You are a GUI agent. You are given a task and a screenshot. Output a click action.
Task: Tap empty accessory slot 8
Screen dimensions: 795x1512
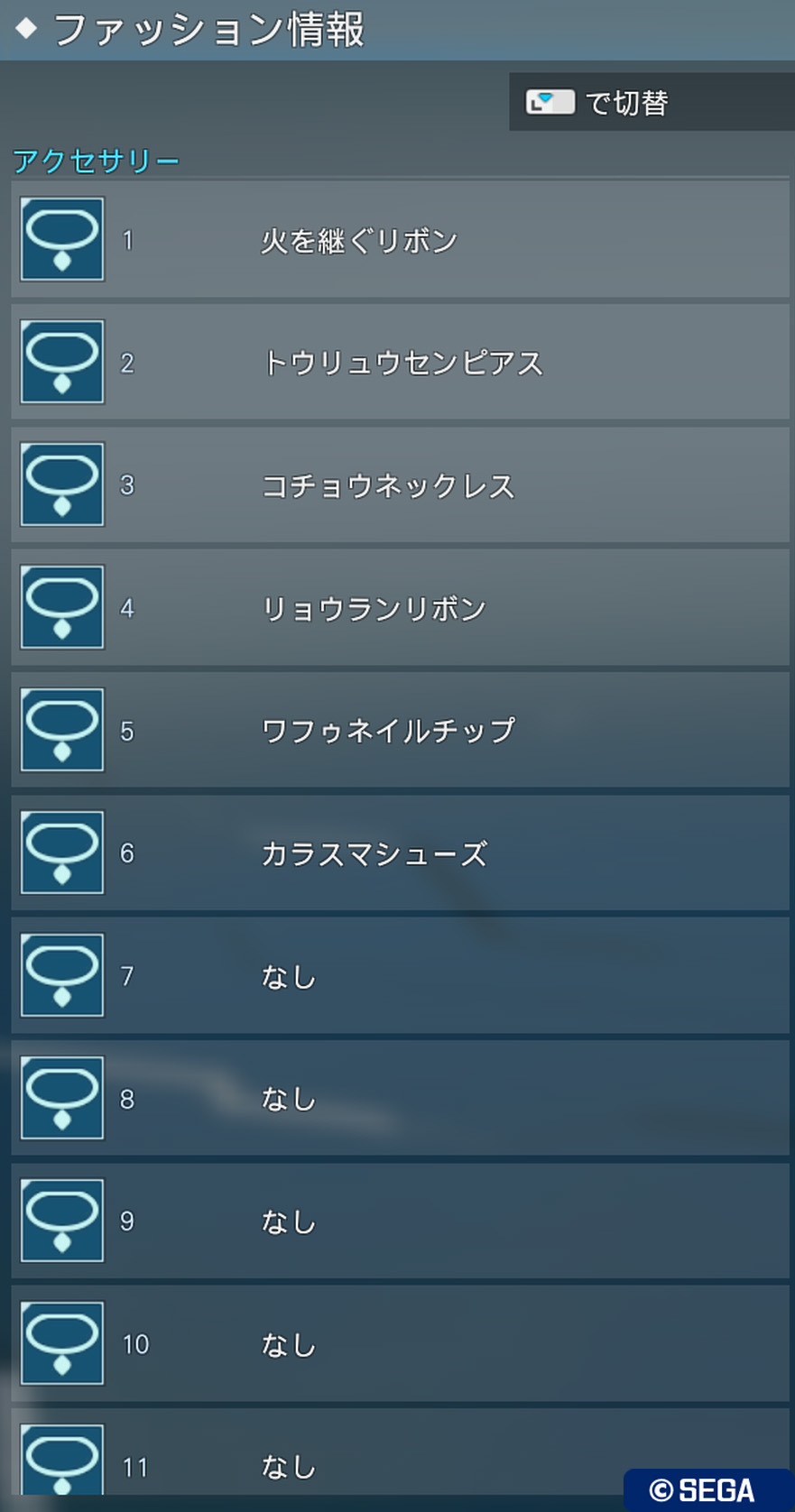[x=400, y=1099]
